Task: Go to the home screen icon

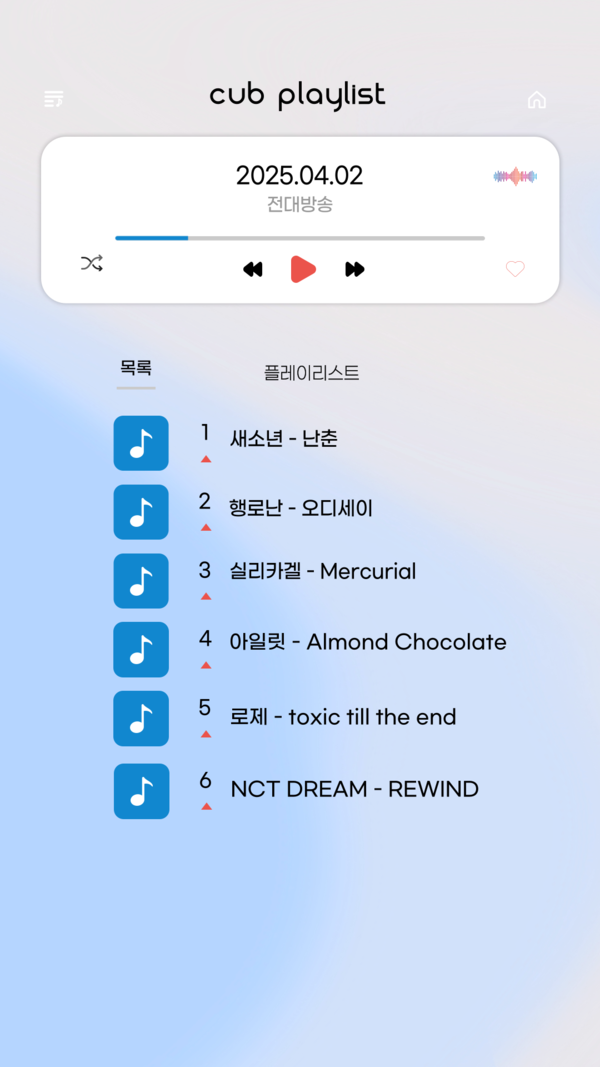Action: 537,99
